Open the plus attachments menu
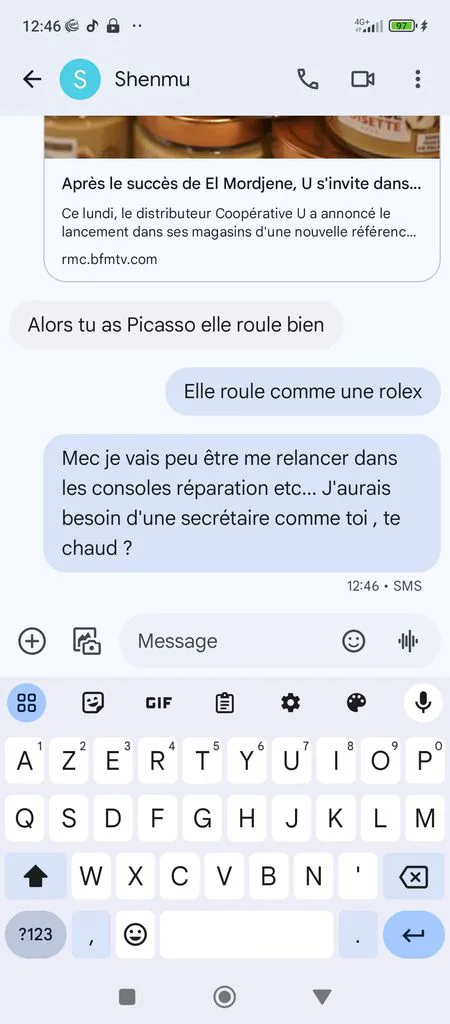This screenshot has width=450, height=1024. (32, 641)
